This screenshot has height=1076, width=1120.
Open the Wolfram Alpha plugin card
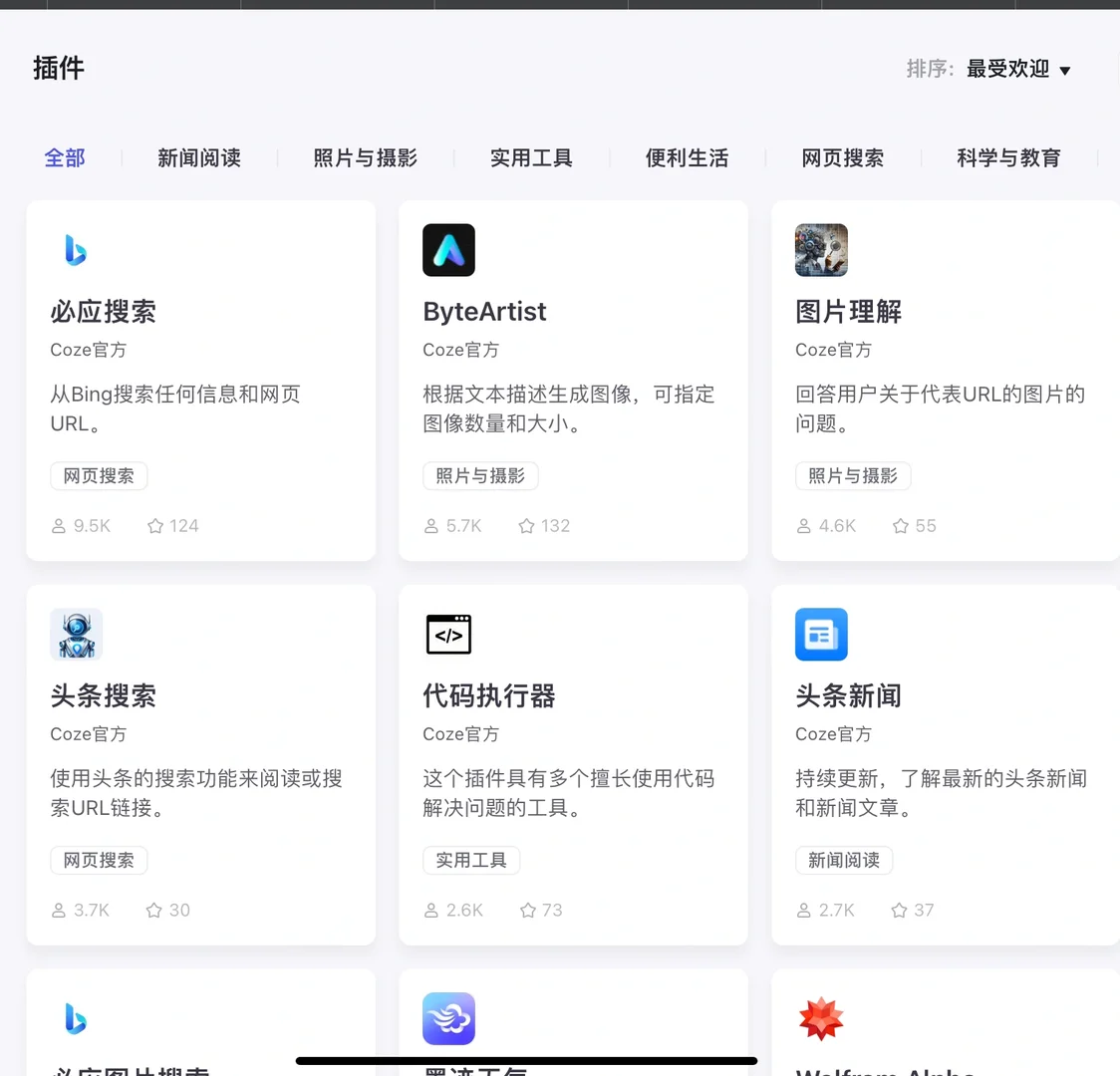pos(946,1022)
